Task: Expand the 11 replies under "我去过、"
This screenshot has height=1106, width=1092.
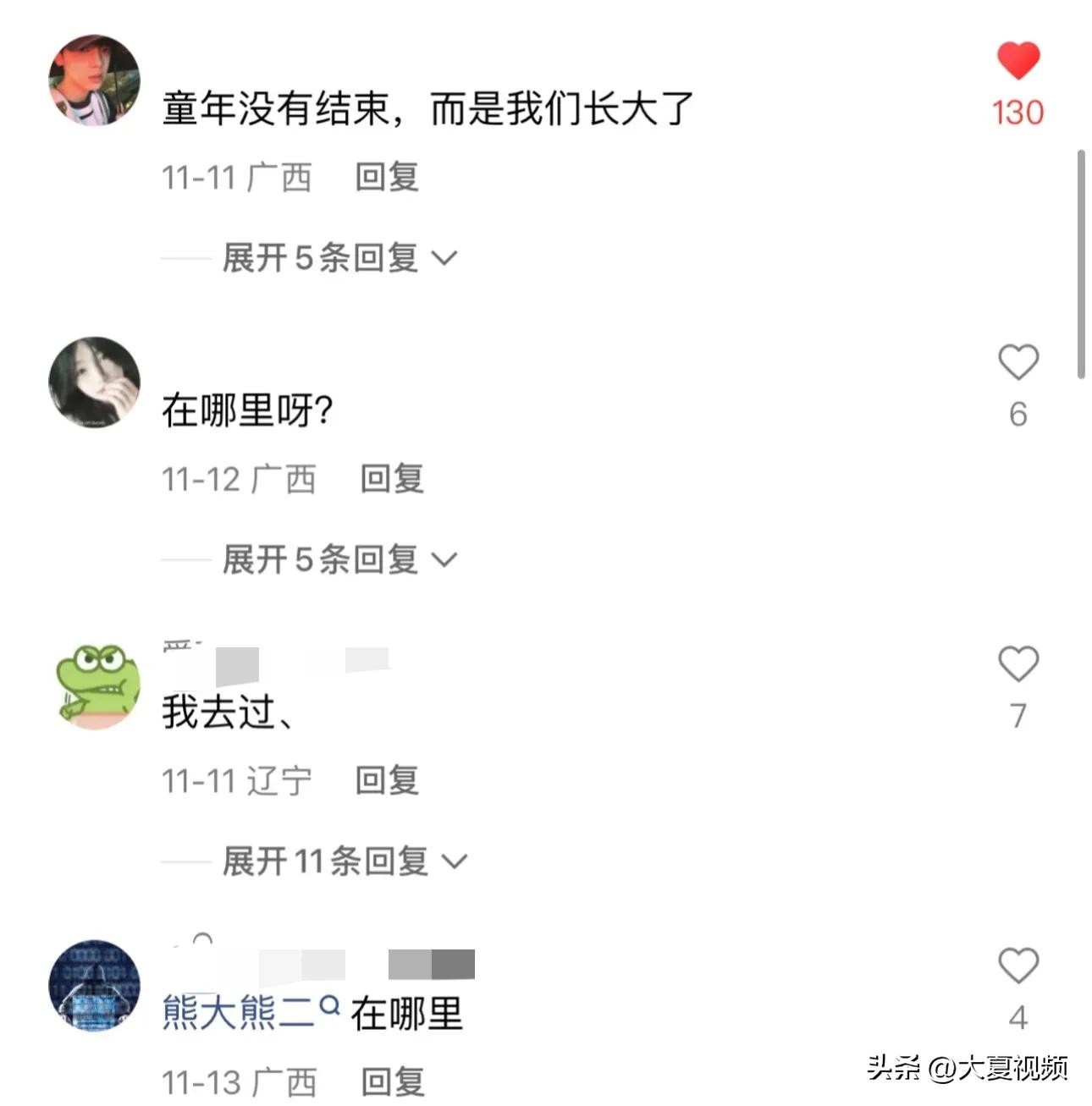Action: click(x=344, y=861)
